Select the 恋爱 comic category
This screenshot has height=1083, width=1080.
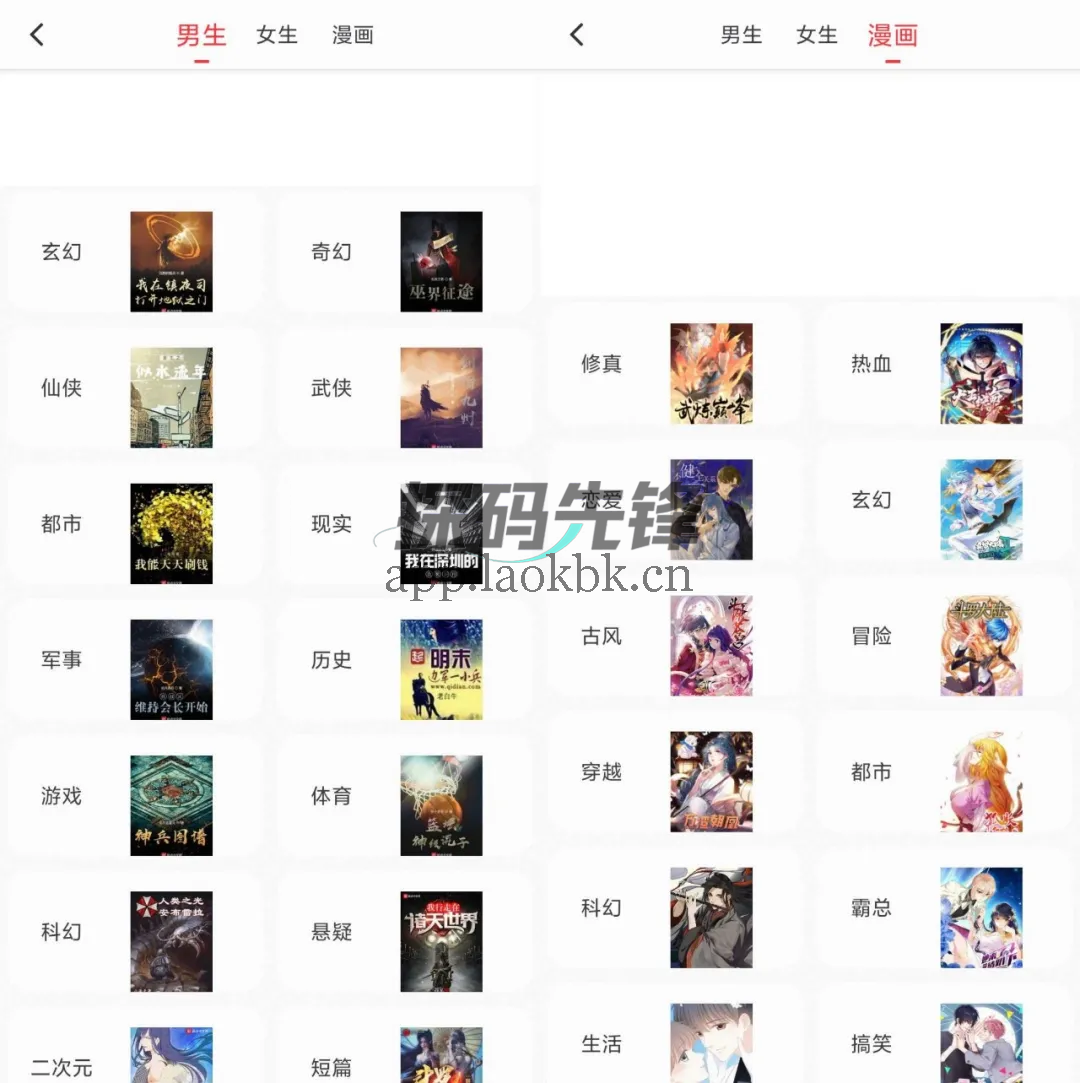pyautogui.click(x=601, y=500)
